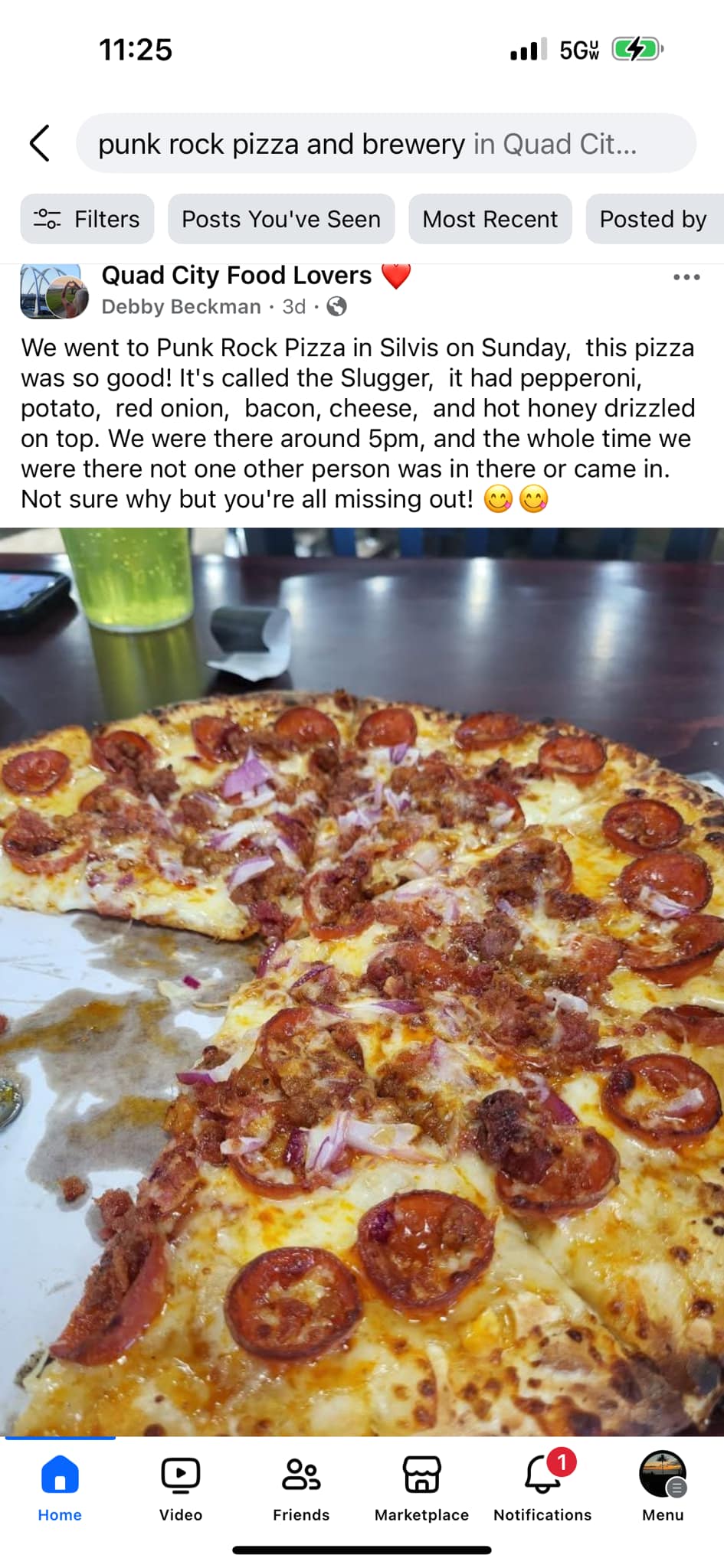Check Notifications with the red badge
The height and width of the screenshot is (1568, 724).
[x=542, y=1472]
